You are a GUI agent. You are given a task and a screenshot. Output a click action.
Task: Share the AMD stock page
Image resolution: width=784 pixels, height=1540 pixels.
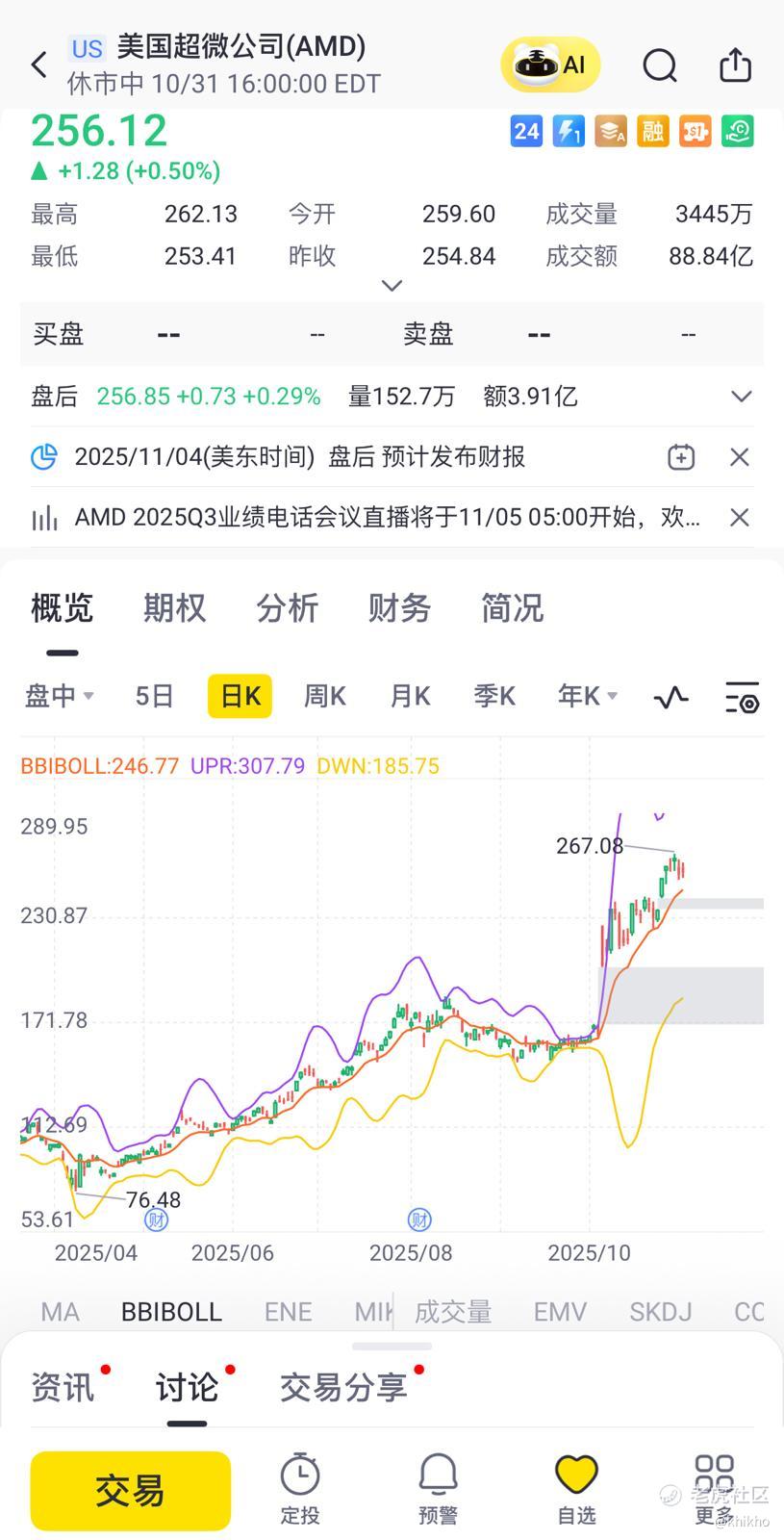tap(735, 65)
